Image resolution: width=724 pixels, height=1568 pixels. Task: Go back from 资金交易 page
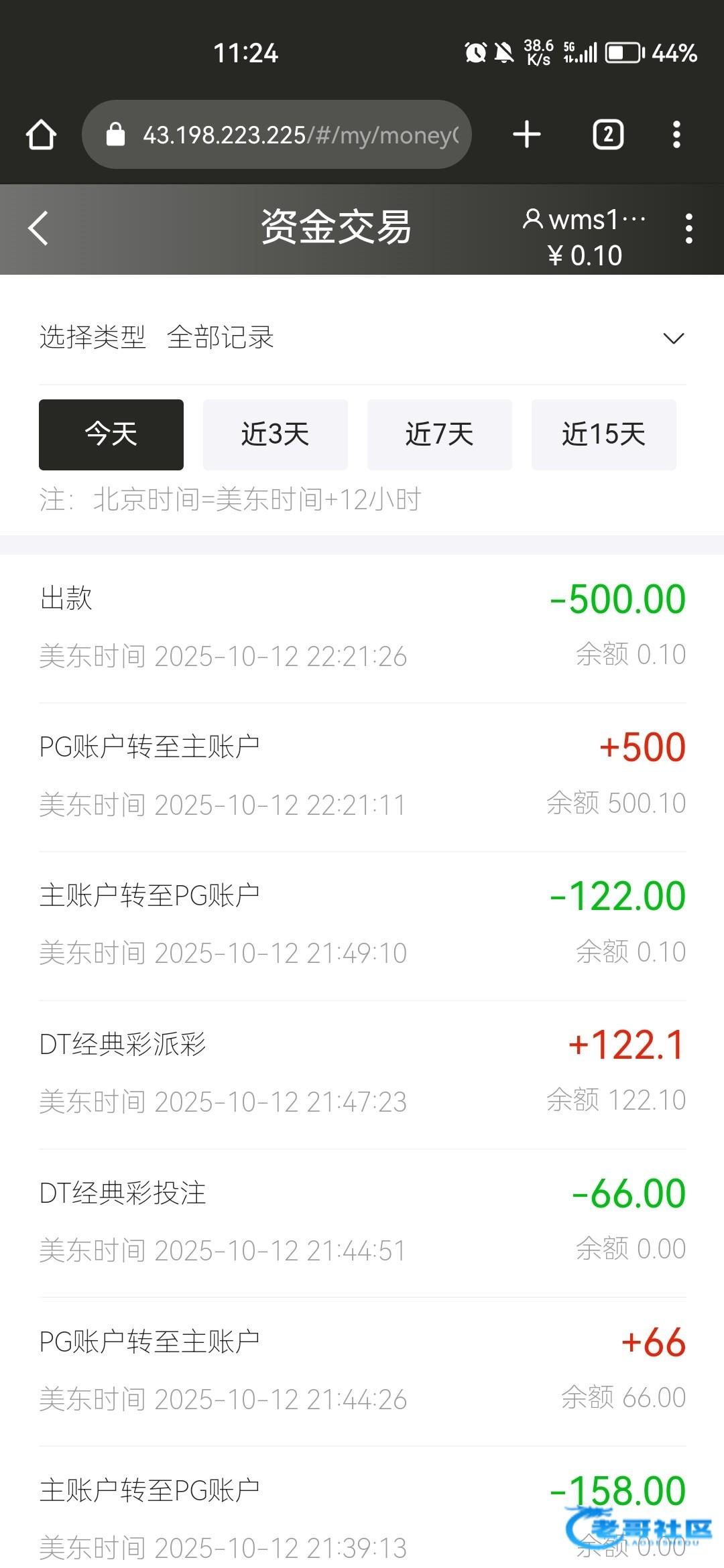[x=39, y=228]
